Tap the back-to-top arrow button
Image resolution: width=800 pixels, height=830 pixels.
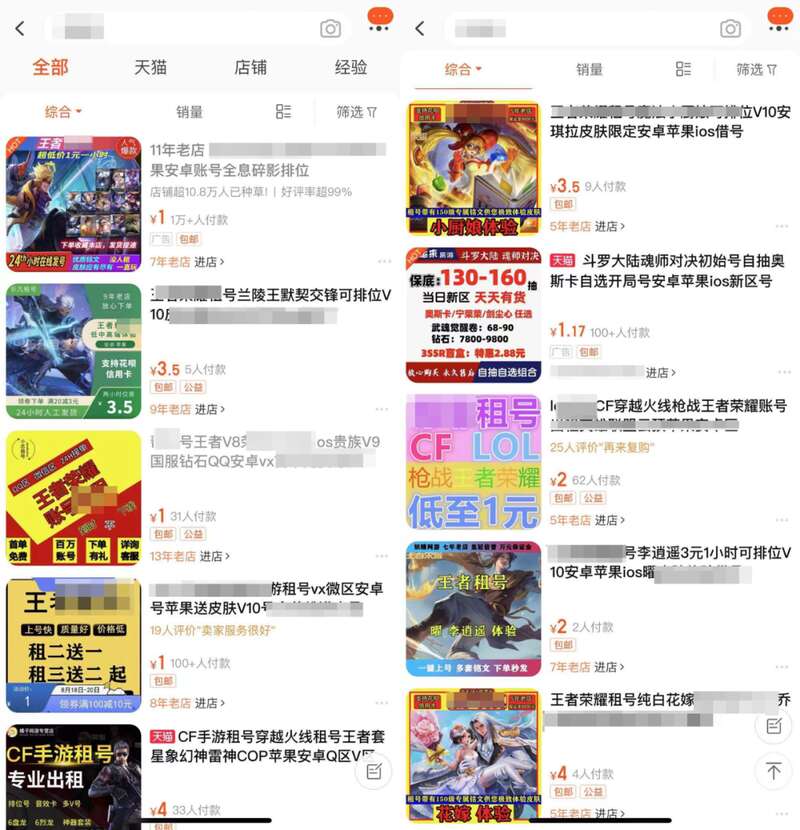pos(773,771)
